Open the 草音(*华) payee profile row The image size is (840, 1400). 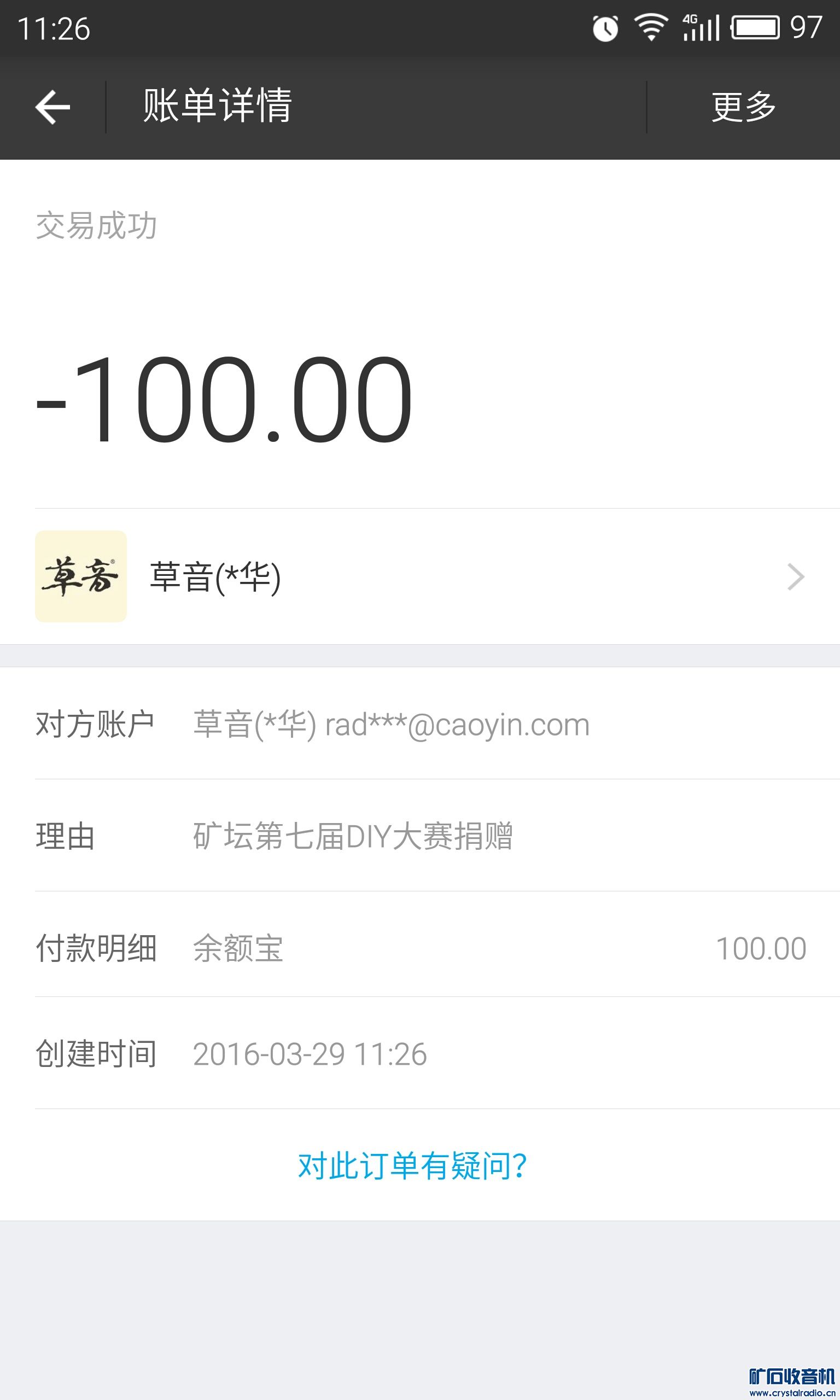(419, 576)
